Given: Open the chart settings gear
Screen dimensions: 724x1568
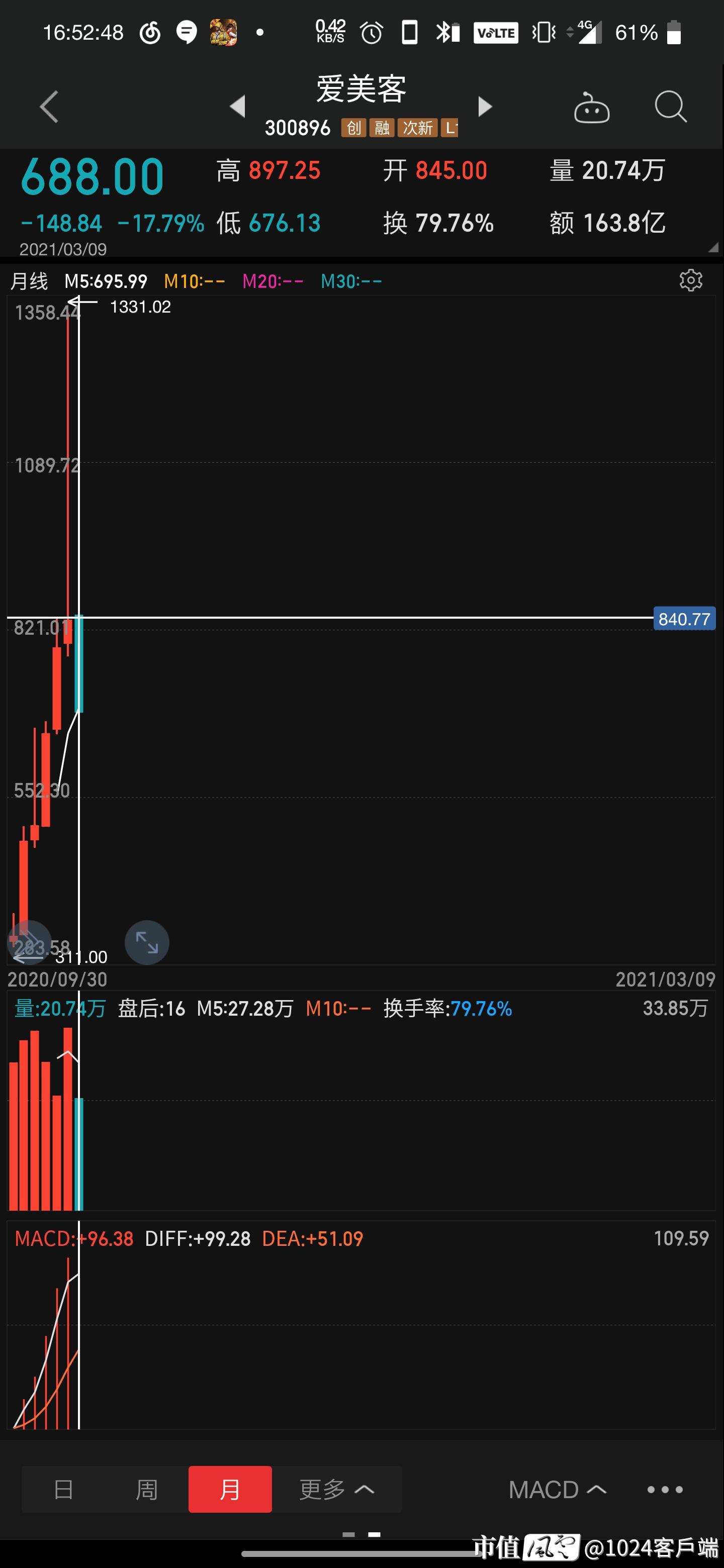Looking at the screenshot, I should point(691,280).
